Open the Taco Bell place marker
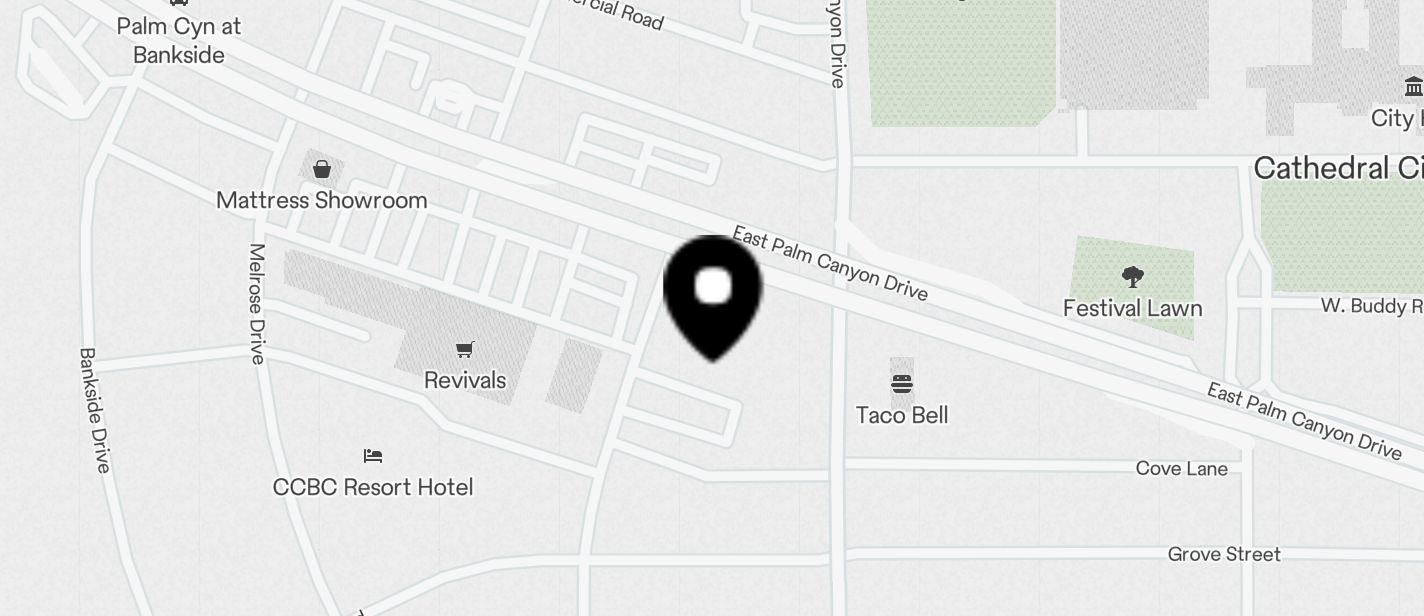The height and width of the screenshot is (616, 1424). click(x=902, y=384)
